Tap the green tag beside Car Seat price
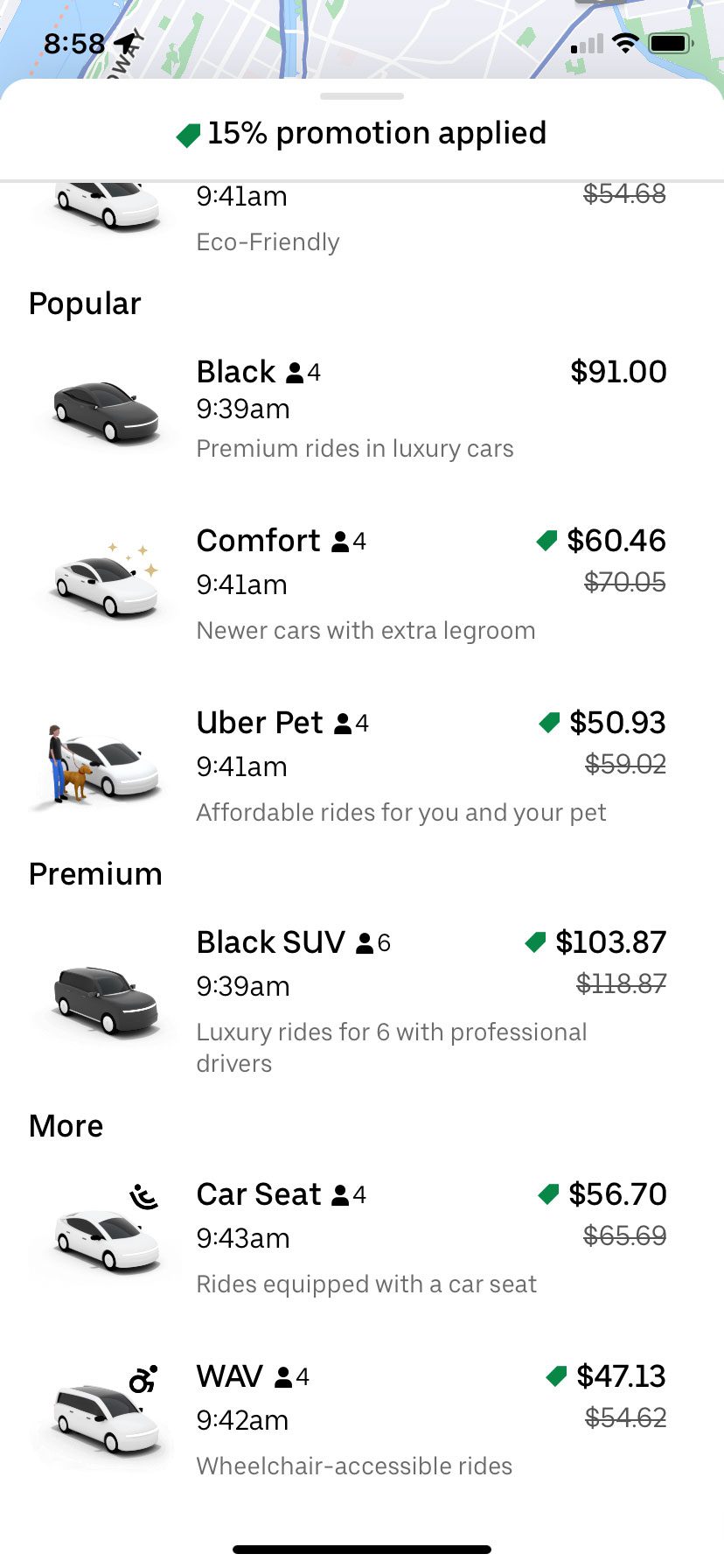Image resolution: width=724 pixels, height=1568 pixels. 551,1193
